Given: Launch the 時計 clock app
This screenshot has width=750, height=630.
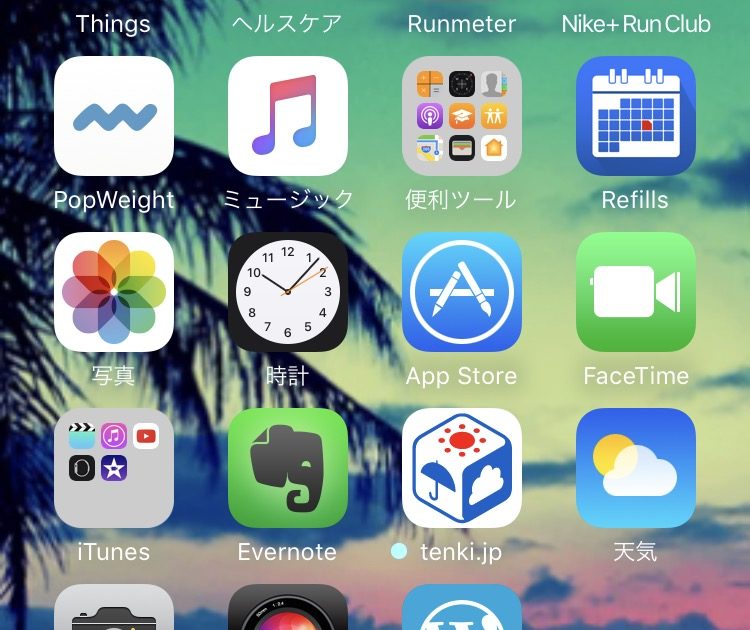Looking at the screenshot, I should (288, 292).
